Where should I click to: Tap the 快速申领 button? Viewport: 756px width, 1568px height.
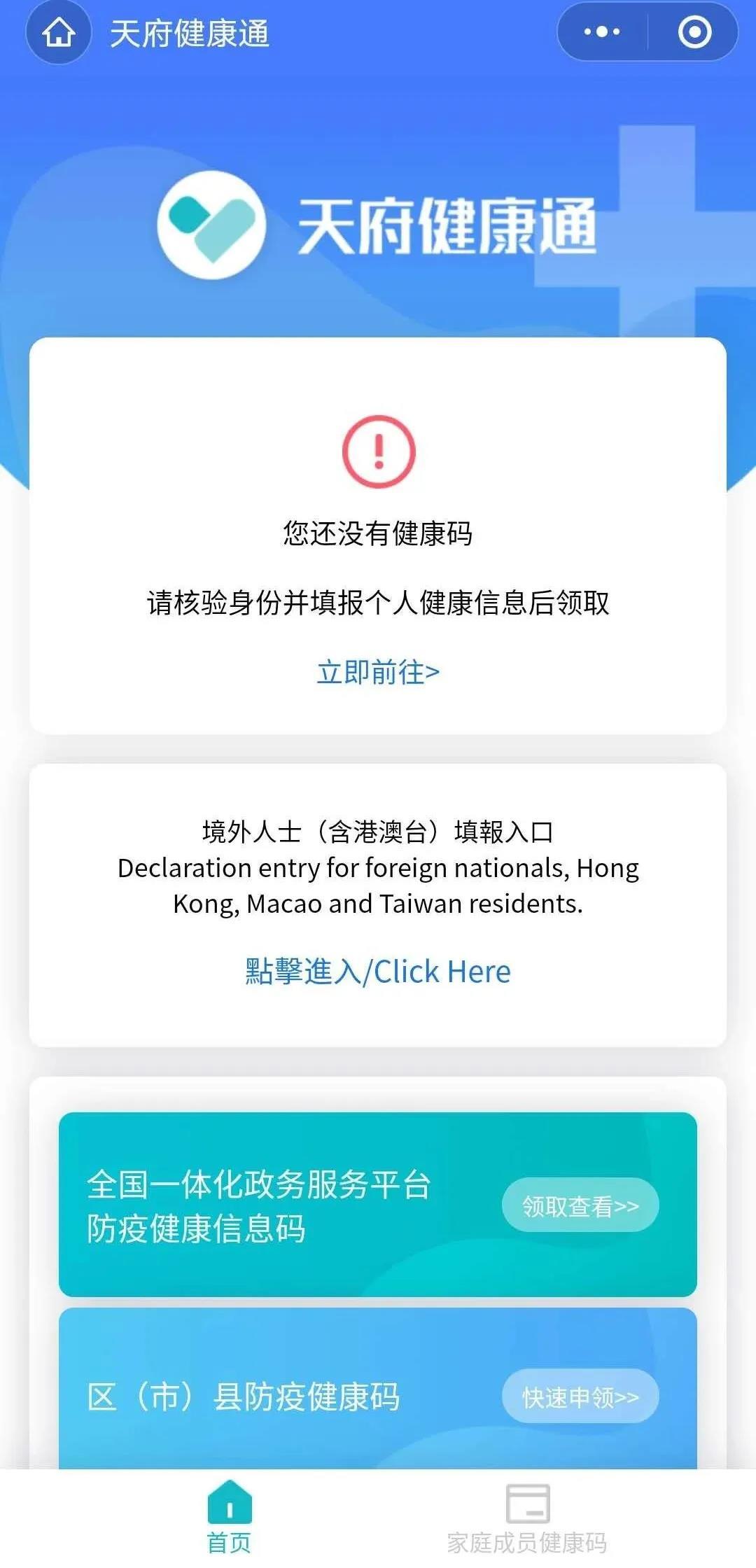tap(580, 1397)
